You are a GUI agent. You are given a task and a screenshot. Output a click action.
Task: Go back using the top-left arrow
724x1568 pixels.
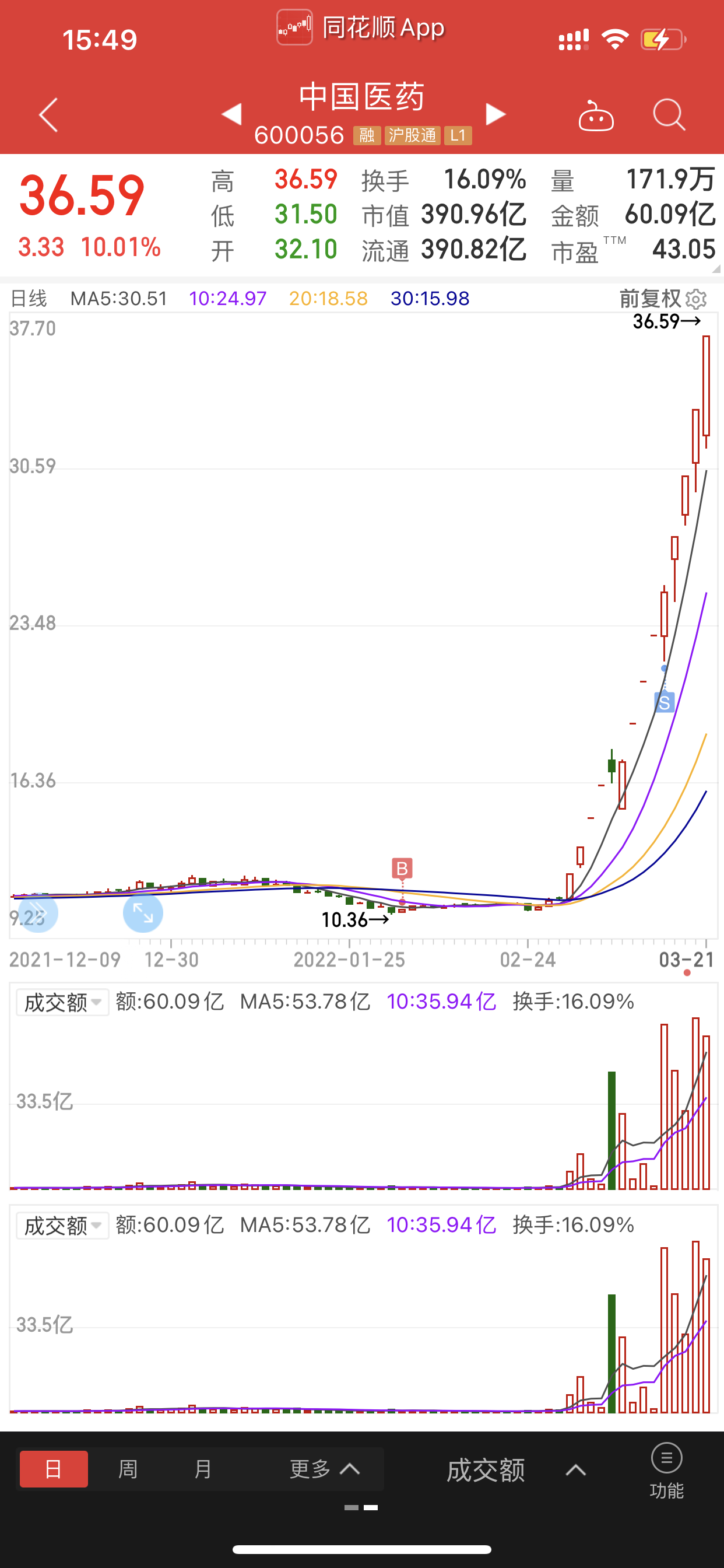click(48, 114)
